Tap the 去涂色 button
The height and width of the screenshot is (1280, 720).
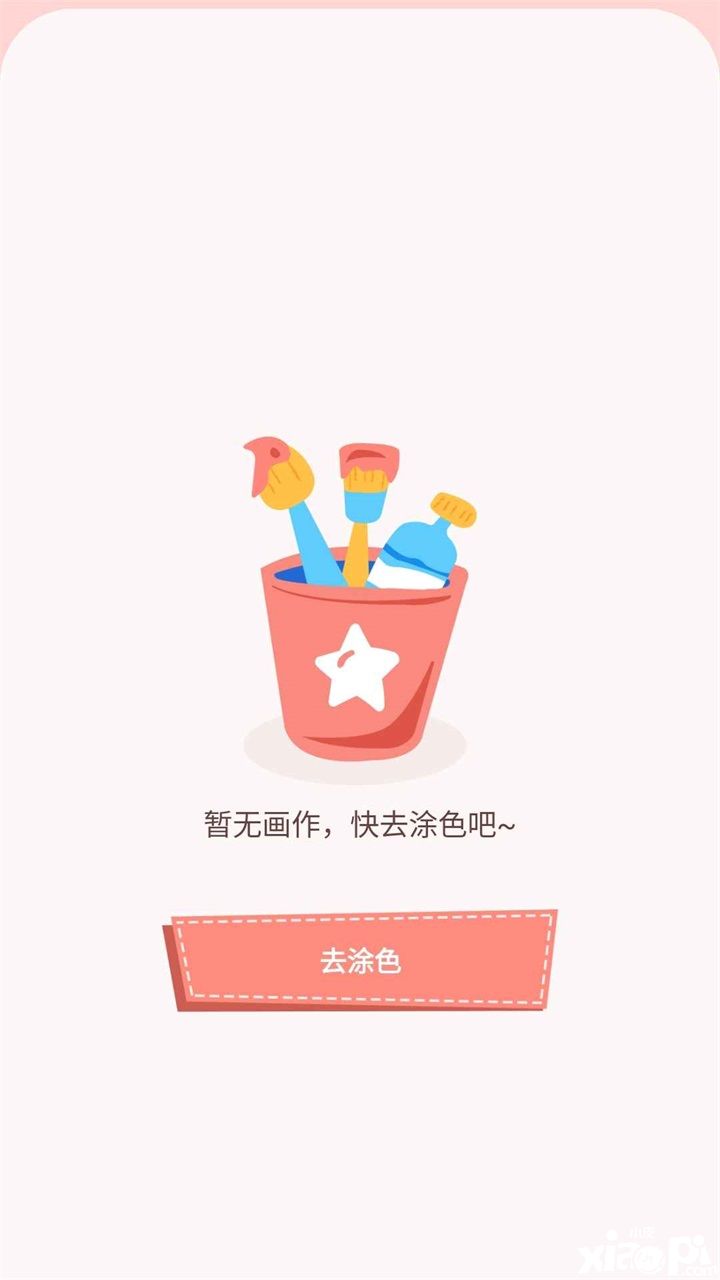[360, 961]
